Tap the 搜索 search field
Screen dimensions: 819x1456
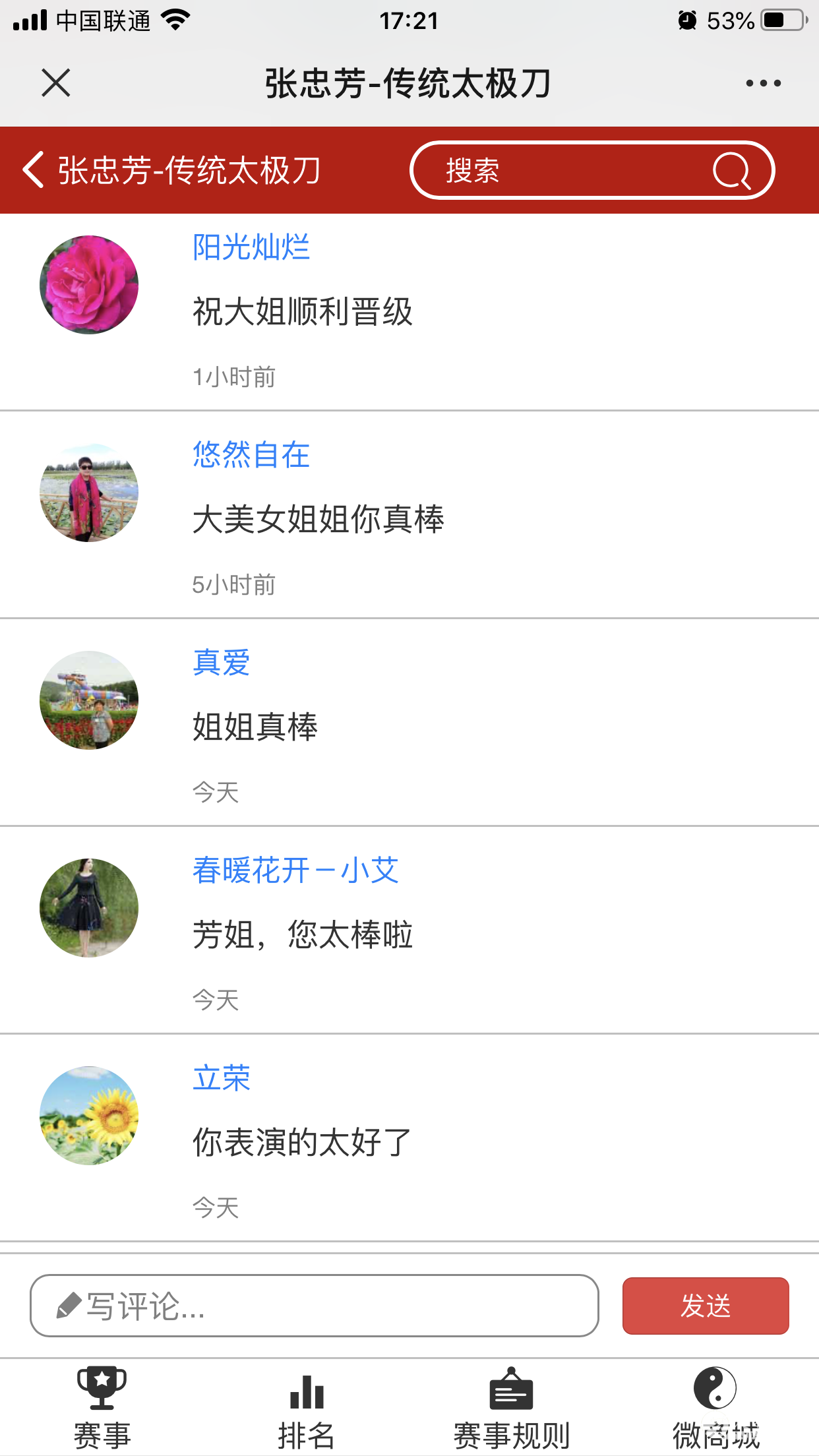point(561,170)
